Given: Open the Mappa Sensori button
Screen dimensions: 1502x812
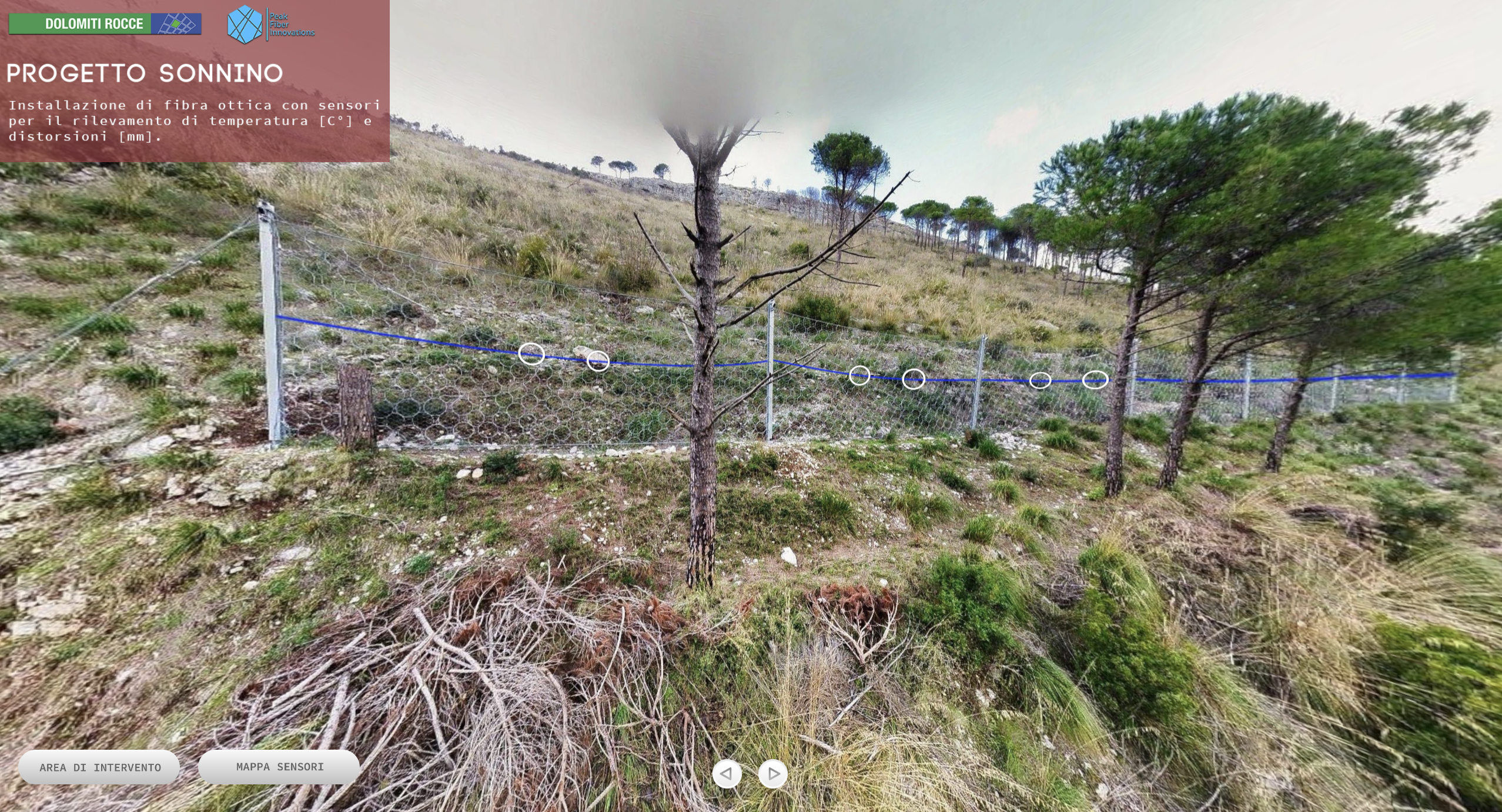Looking at the screenshot, I should (279, 766).
